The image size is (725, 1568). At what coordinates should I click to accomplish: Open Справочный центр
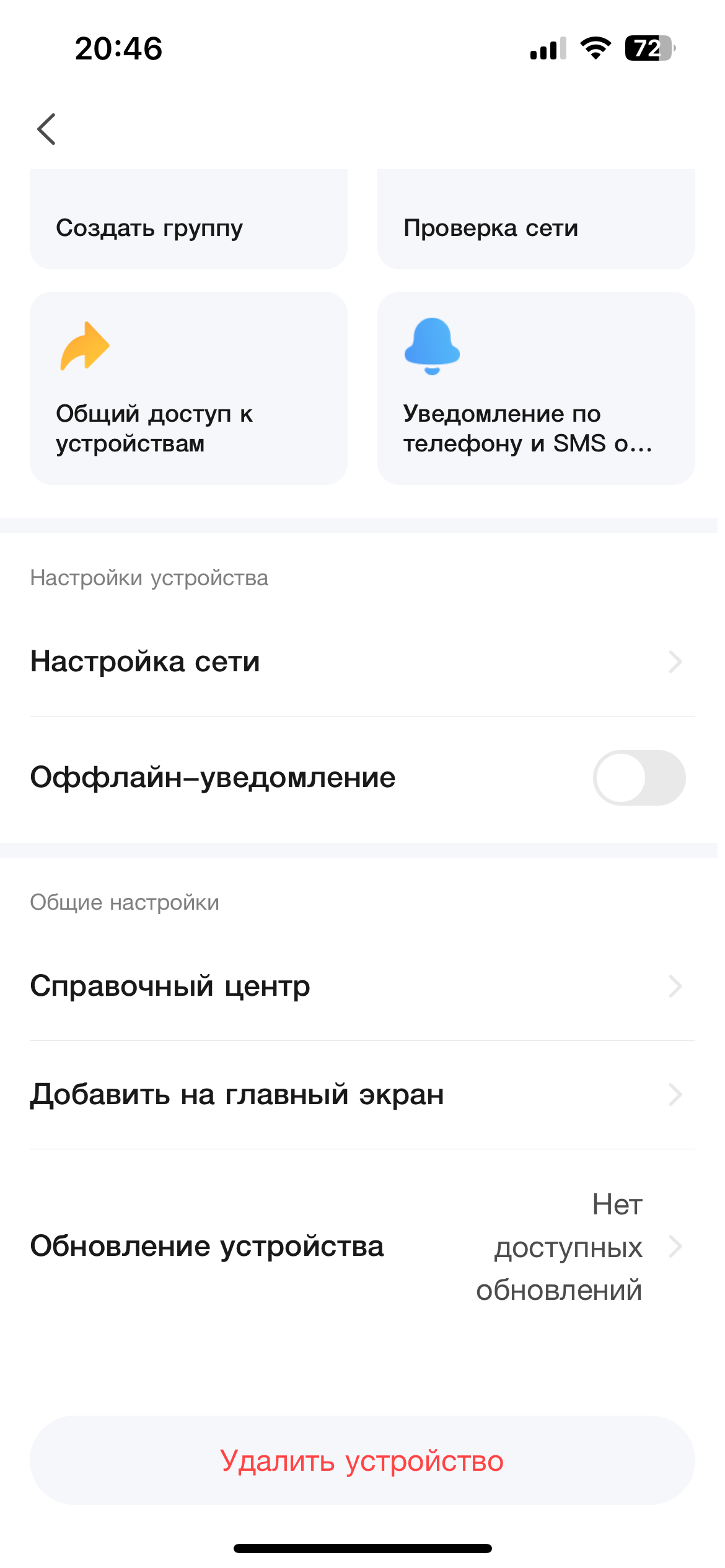(x=362, y=986)
